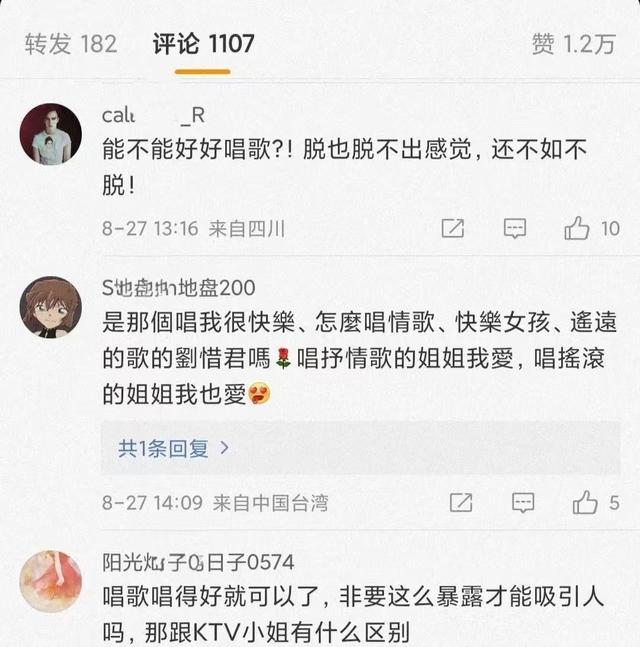Open the avatar of the 四川 commenter
Viewport: 640px width, 647px height.
point(50,134)
